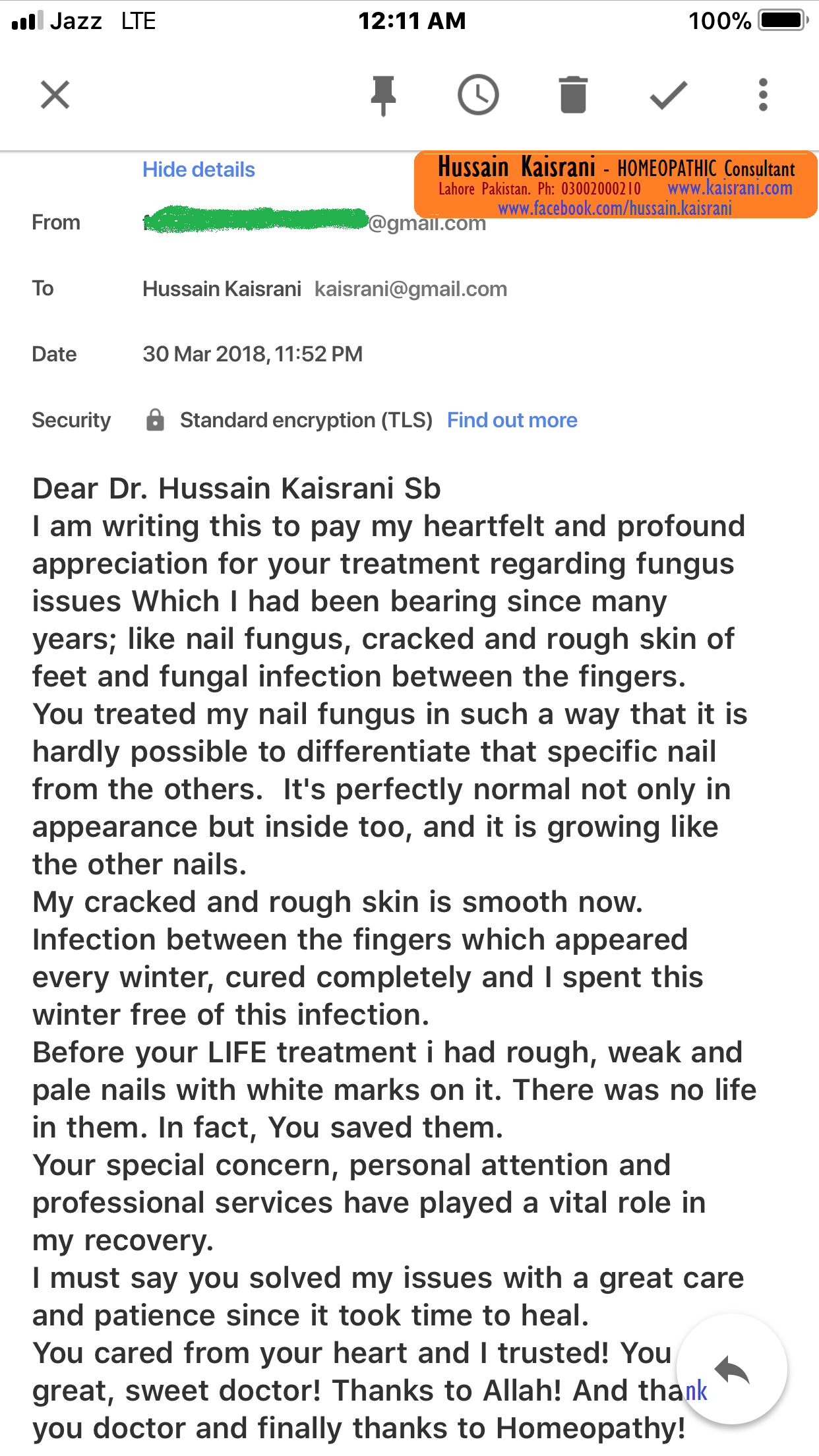Open Find out more about encryption
Screen dimensions: 819x1456
click(x=512, y=420)
